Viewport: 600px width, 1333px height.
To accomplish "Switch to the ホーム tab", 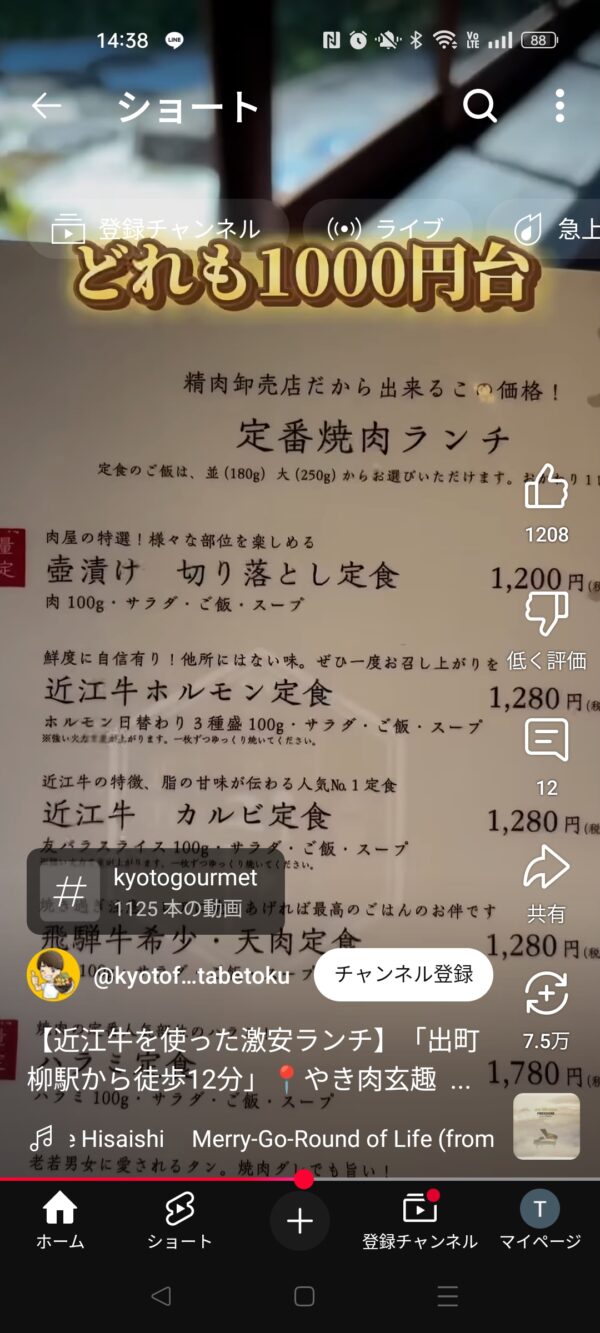I will [x=60, y=1221].
